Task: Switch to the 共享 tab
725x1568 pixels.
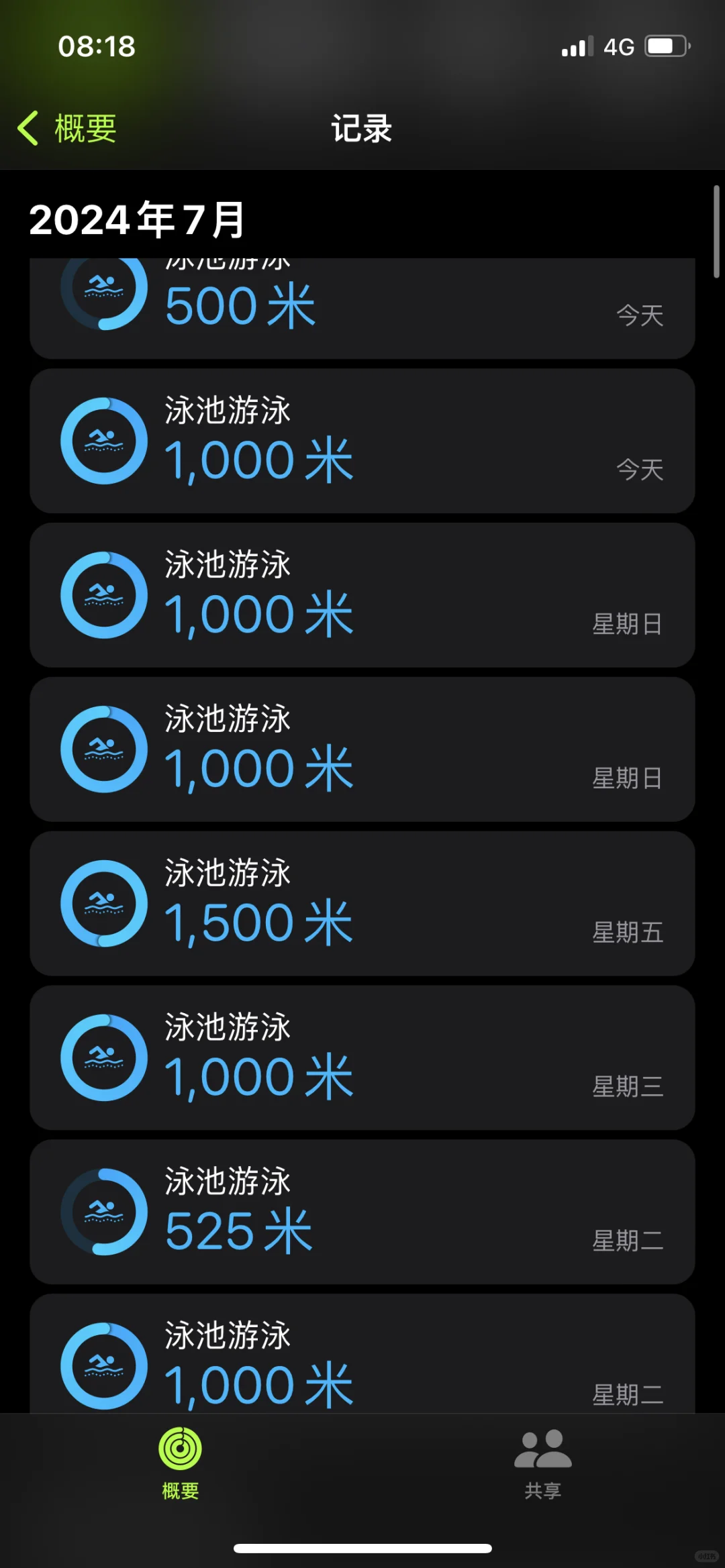Action: click(x=542, y=1463)
